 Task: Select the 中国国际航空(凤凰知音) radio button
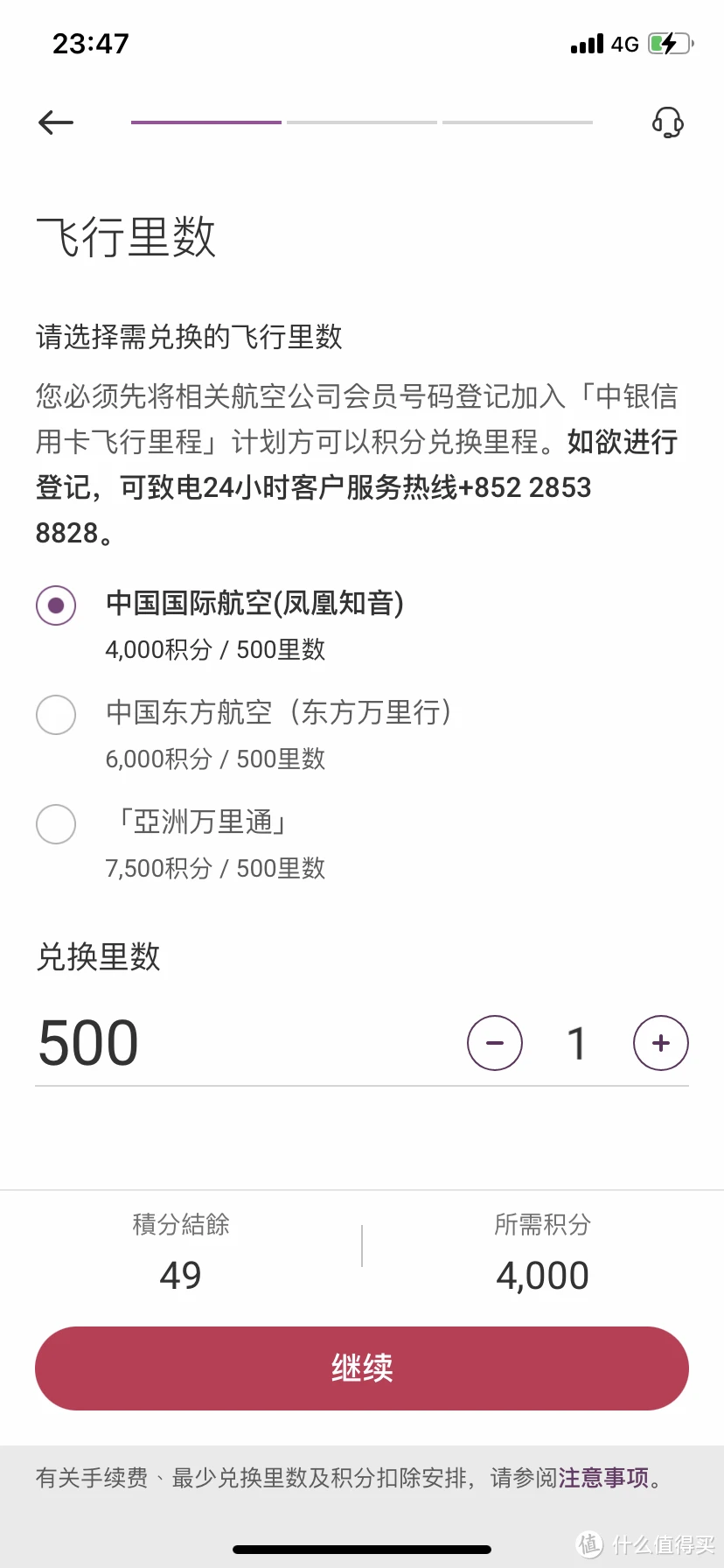[x=55, y=604]
